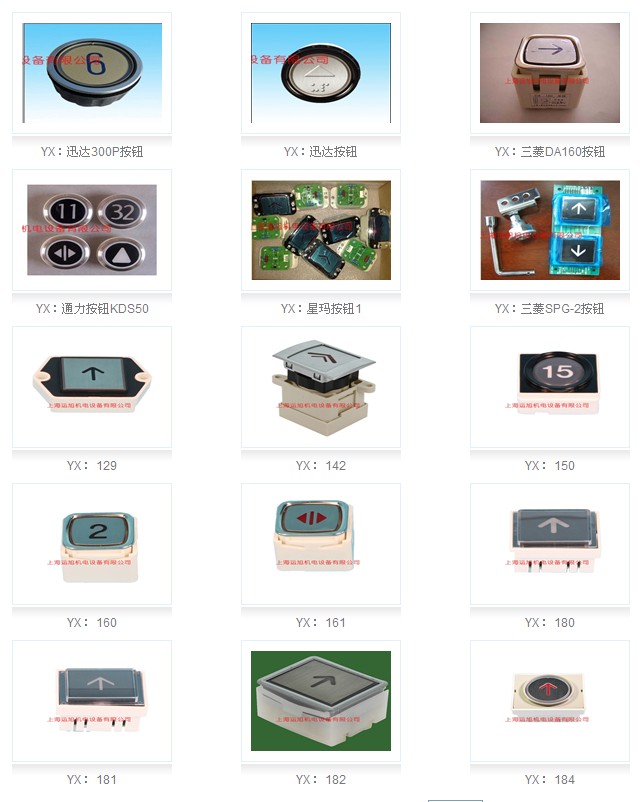644x802 pixels.
Task: Open the 迅达300P按钮 product tile
Action: pyautogui.click(x=92, y=73)
